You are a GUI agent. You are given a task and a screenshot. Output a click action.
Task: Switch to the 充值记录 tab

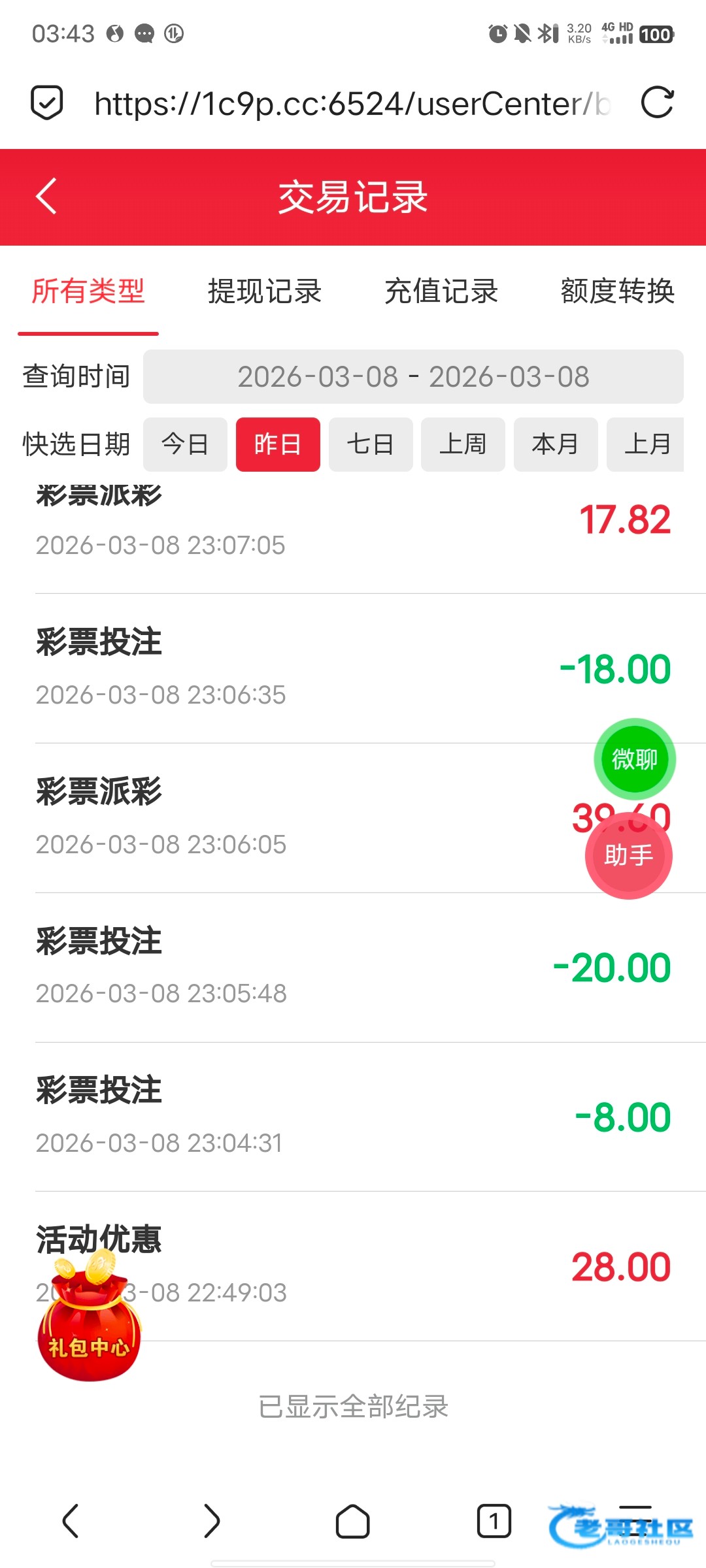441,291
